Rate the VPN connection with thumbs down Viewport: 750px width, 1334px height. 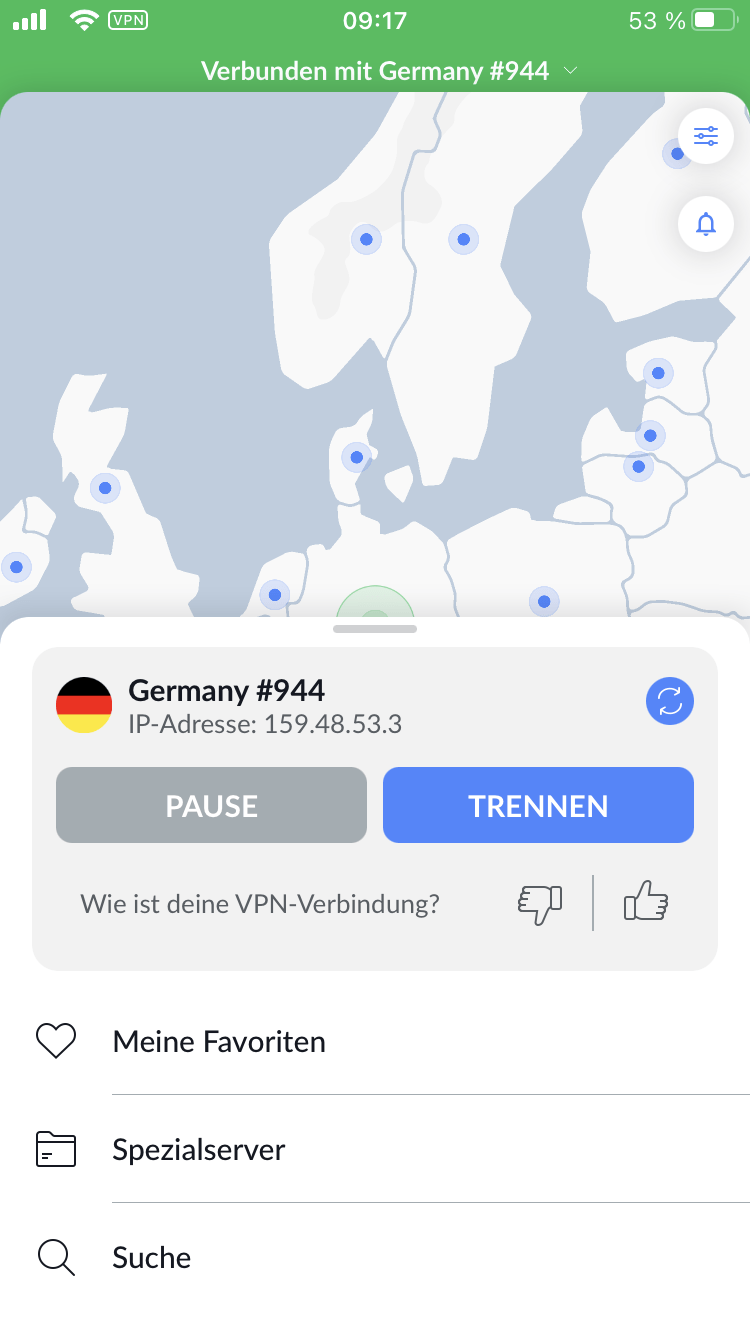(539, 903)
